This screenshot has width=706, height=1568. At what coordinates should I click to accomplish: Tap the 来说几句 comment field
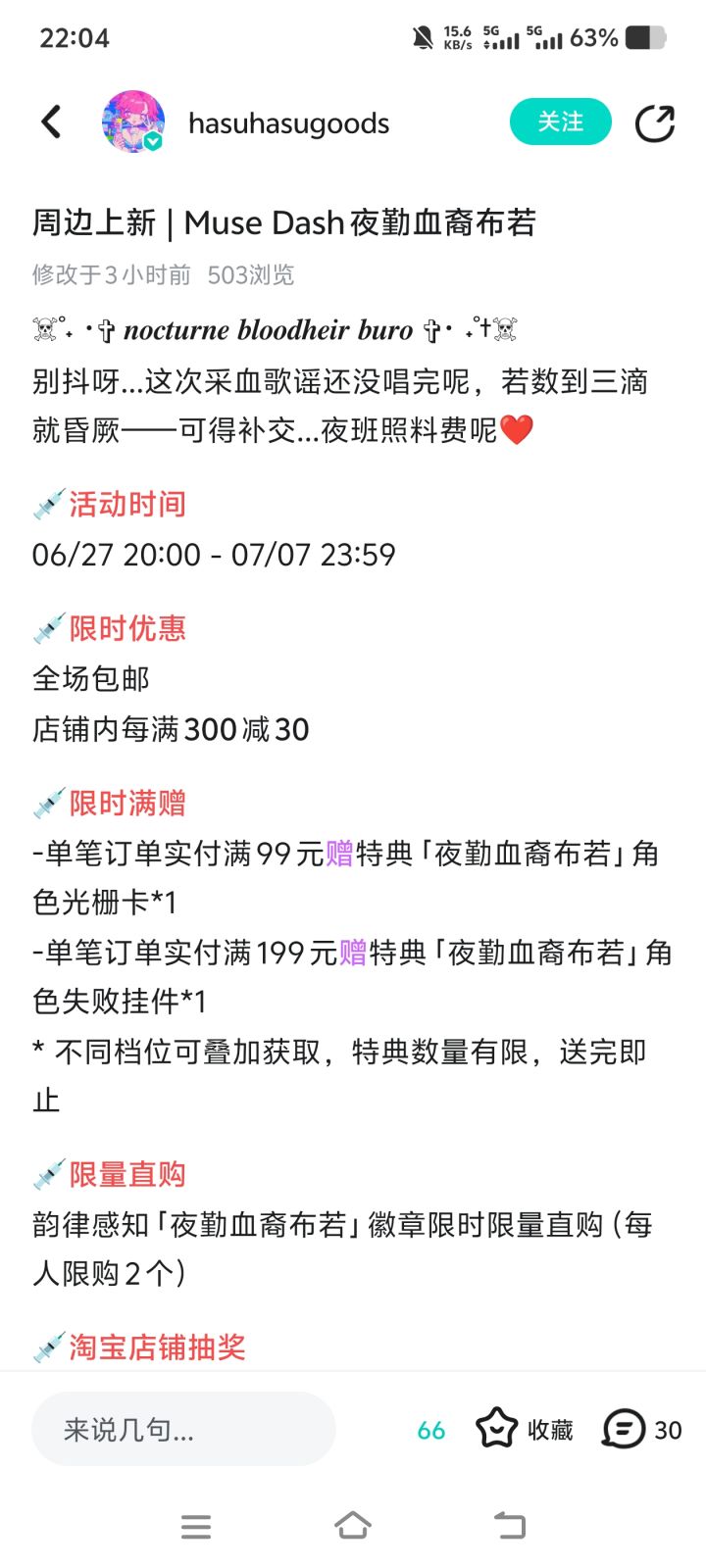click(x=183, y=1430)
